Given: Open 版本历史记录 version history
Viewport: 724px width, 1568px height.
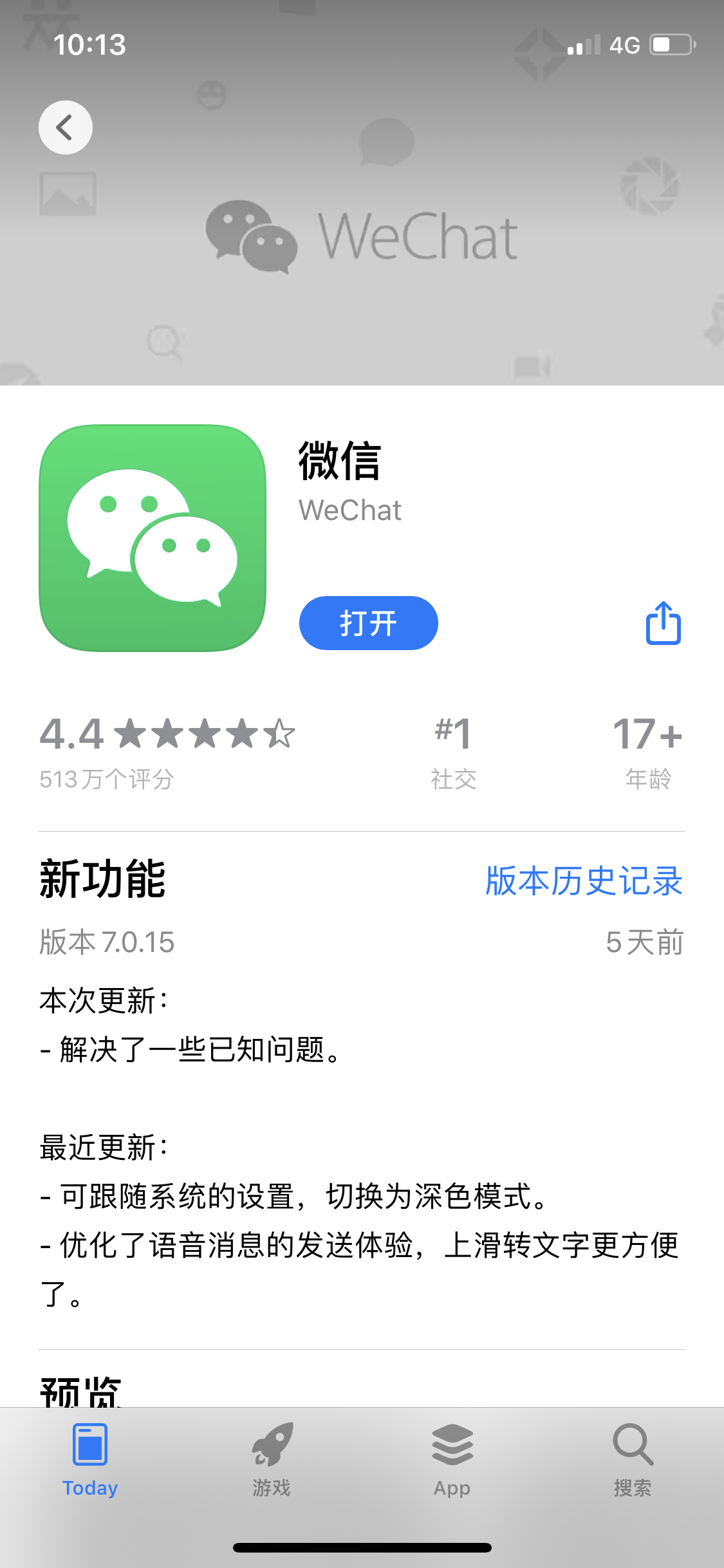Looking at the screenshot, I should click(x=583, y=880).
